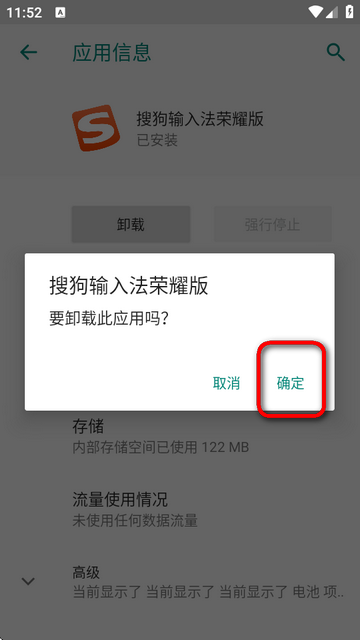Cancel the uninstall dialog with 取消
The width and height of the screenshot is (360, 640).
tap(226, 383)
